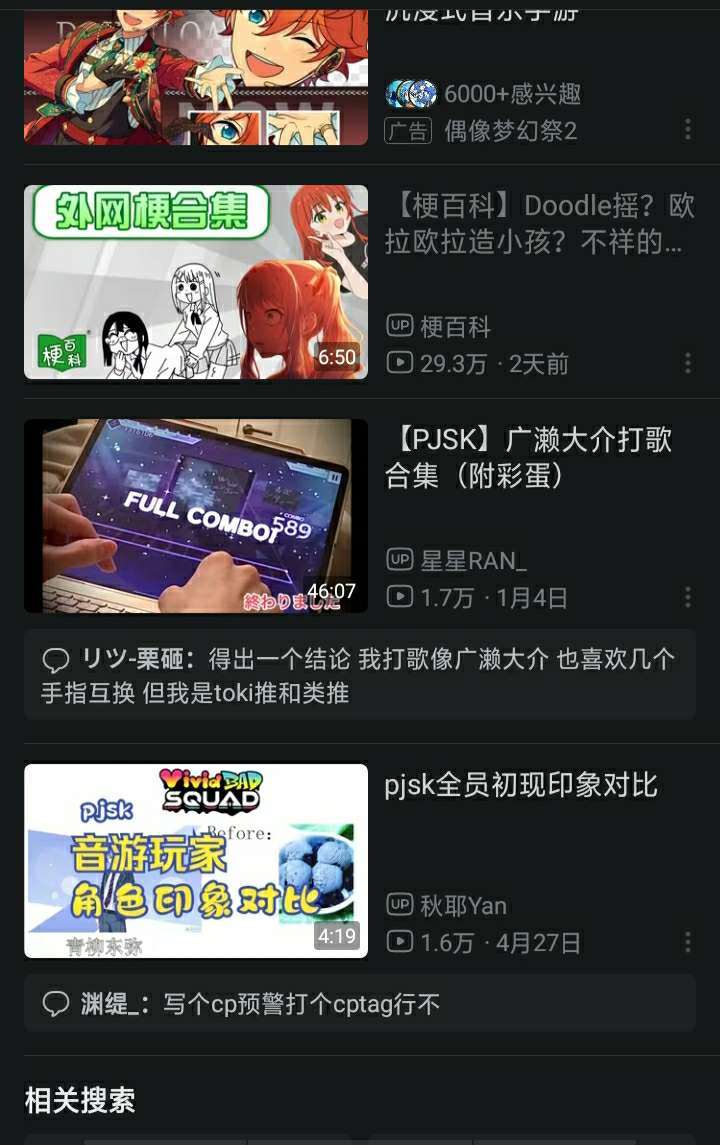The image size is (720, 1145).
Task: Open uploader 秋耶Yan's channel
Action: tap(462, 906)
